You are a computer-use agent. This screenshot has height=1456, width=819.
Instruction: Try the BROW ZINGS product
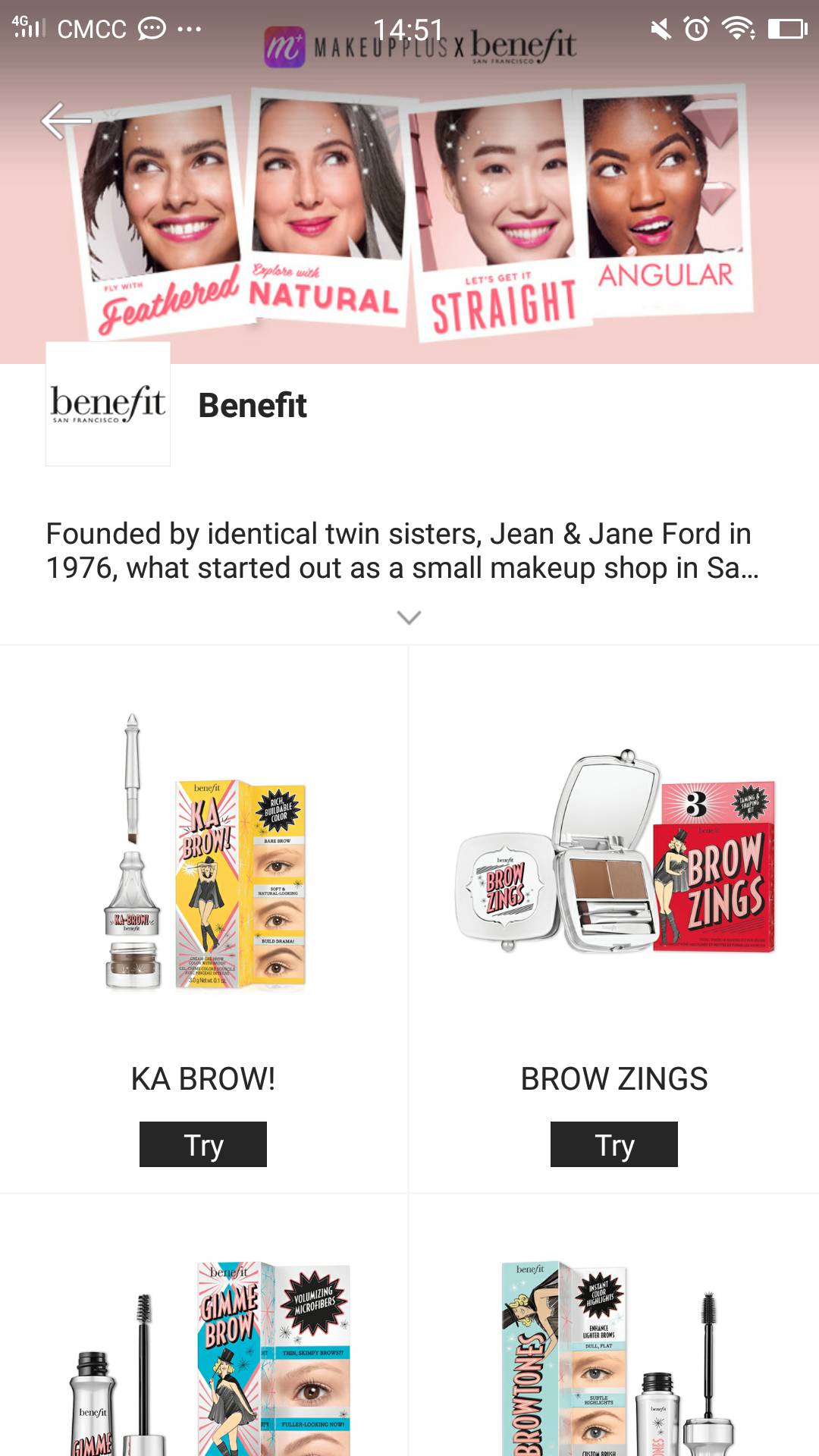pos(613,1144)
